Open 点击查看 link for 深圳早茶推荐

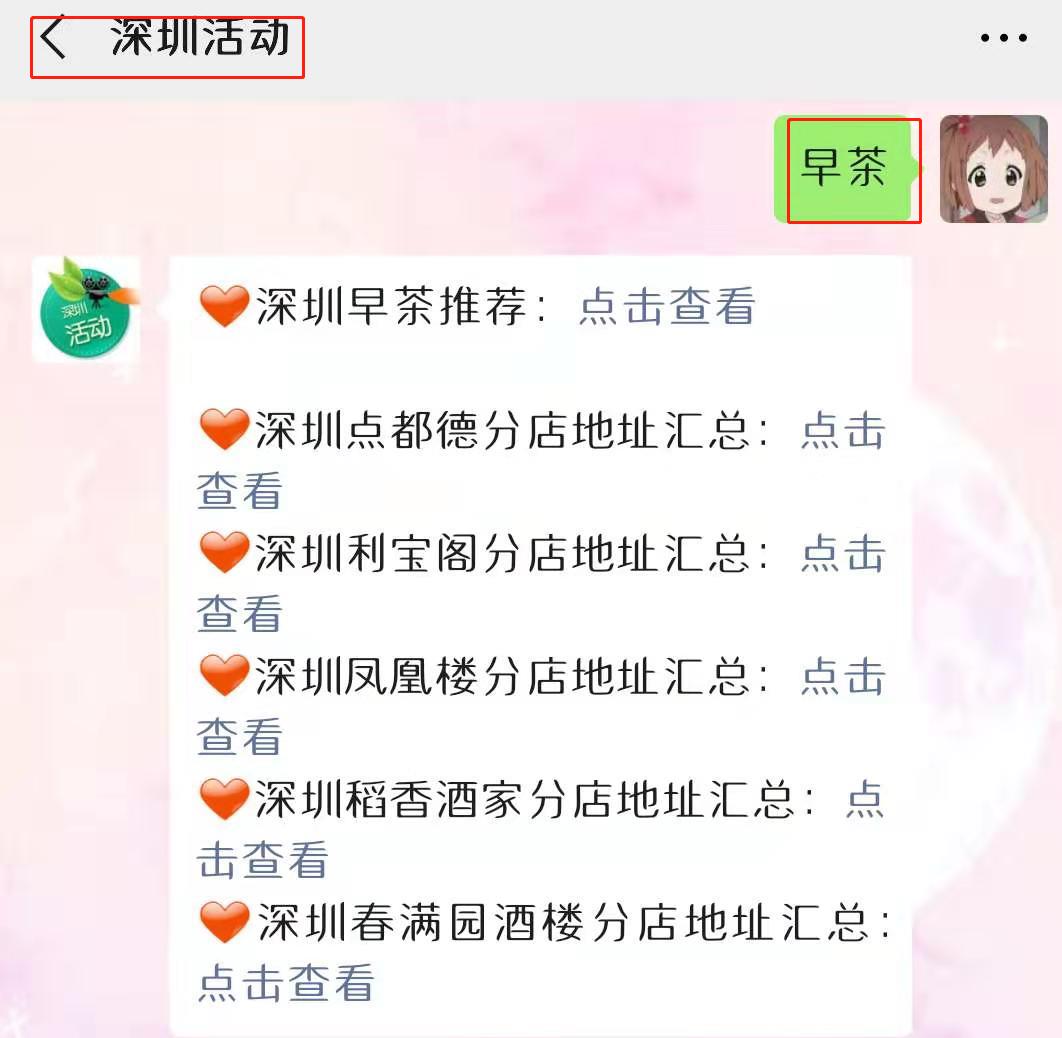point(666,307)
